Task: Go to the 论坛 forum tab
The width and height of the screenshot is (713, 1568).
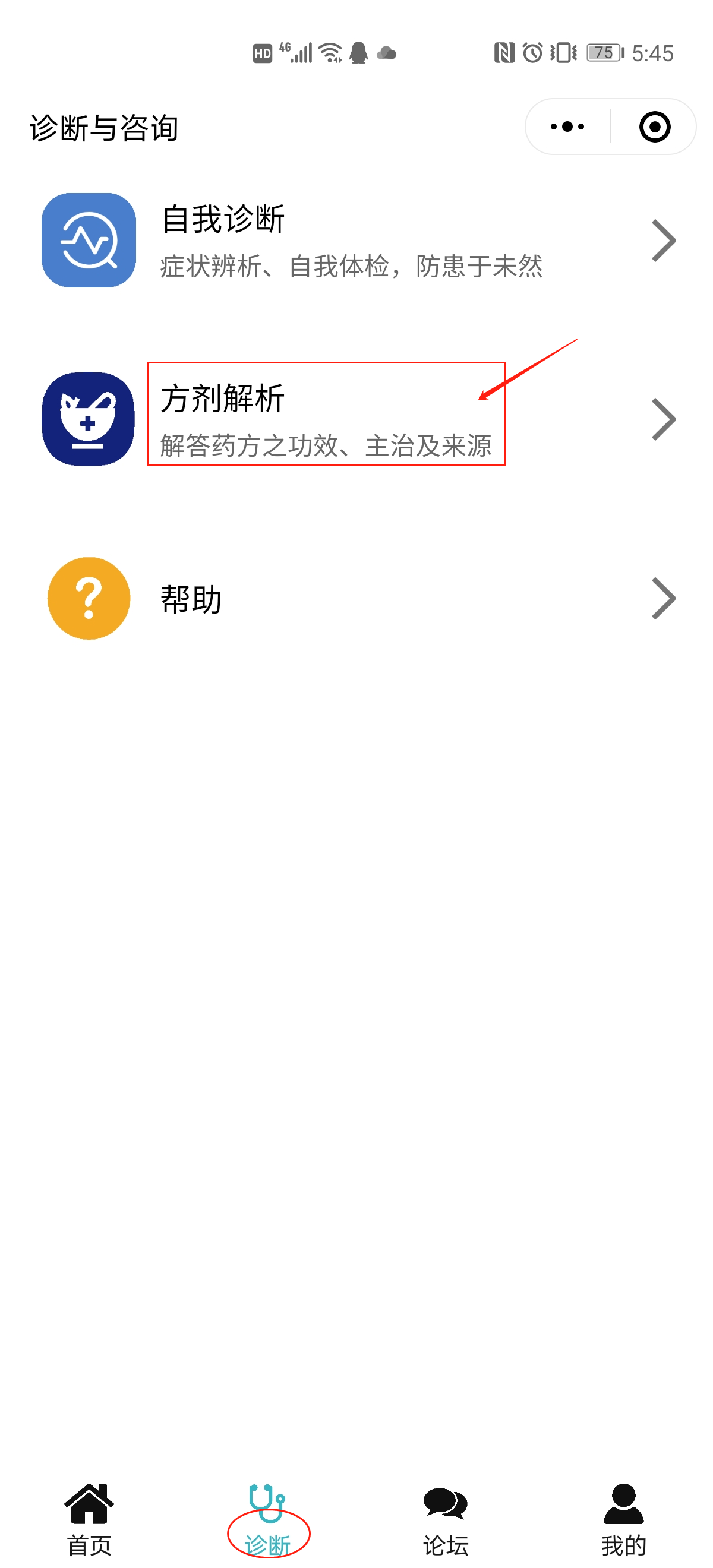Action: pyautogui.click(x=446, y=1519)
